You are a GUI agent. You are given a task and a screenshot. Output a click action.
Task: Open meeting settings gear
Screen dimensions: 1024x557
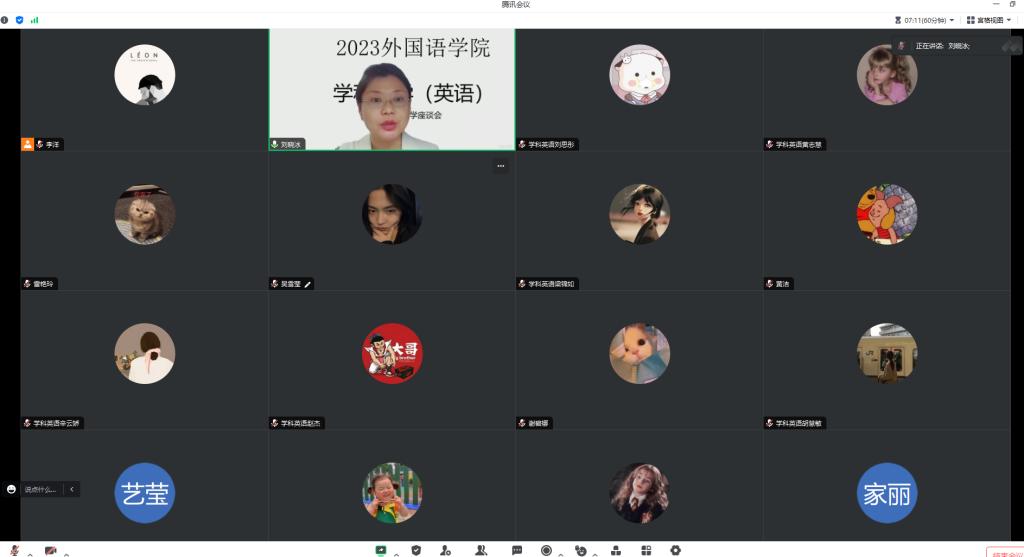(x=675, y=550)
